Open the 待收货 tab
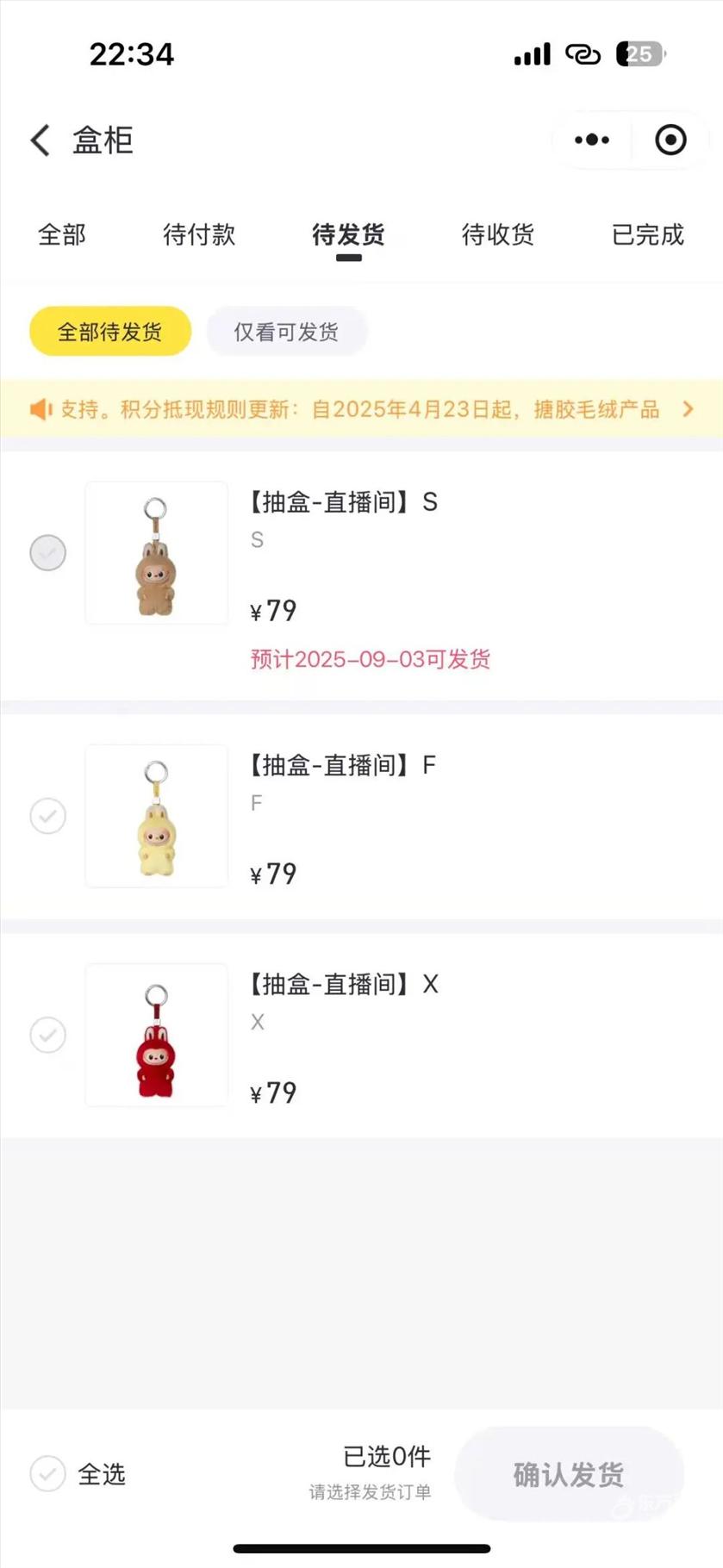Screen dimensions: 723x1568 pyautogui.click(x=498, y=234)
